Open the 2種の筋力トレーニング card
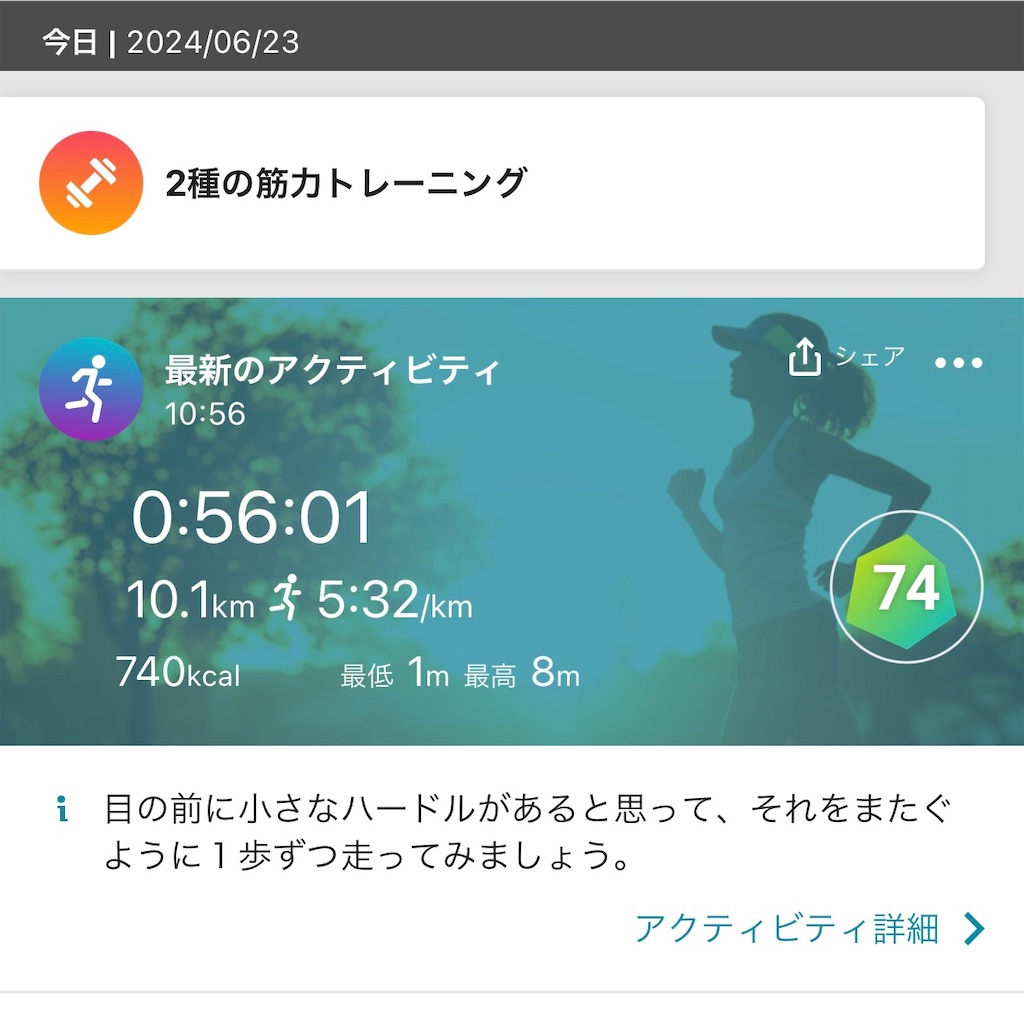This screenshot has width=1024, height=1022. coord(490,183)
